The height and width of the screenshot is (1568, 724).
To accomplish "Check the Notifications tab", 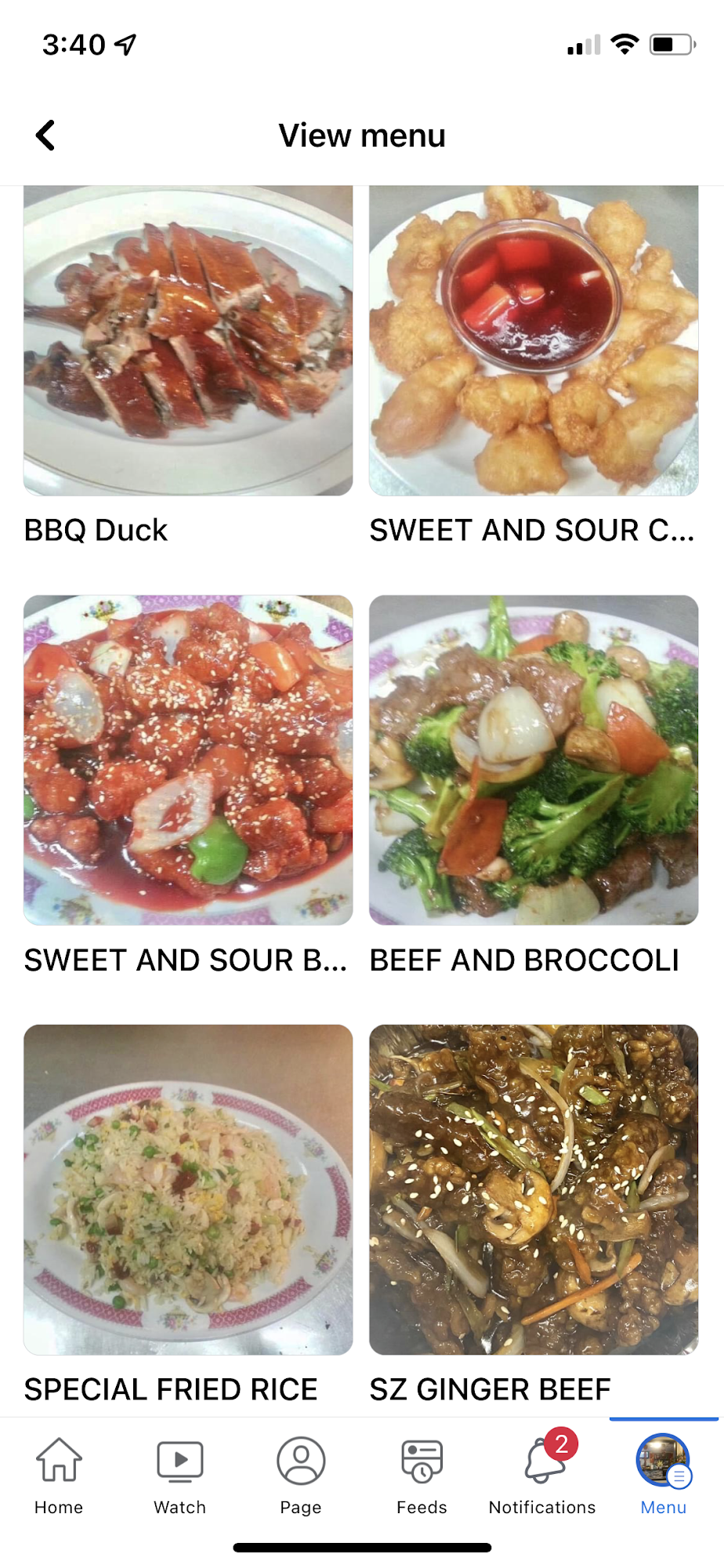I will (x=542, y=1475).
